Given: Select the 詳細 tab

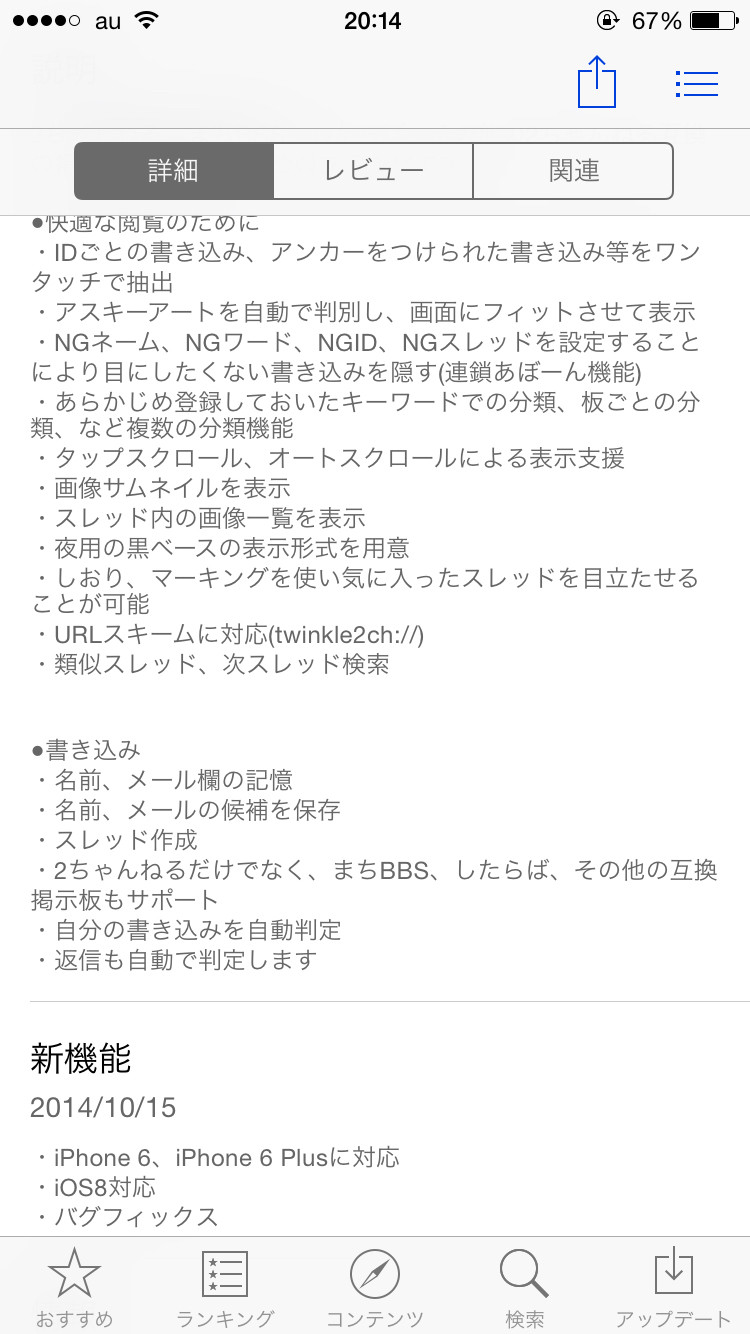Looking at the screenshot, I should pyautogui.click(x=173, y=170).
